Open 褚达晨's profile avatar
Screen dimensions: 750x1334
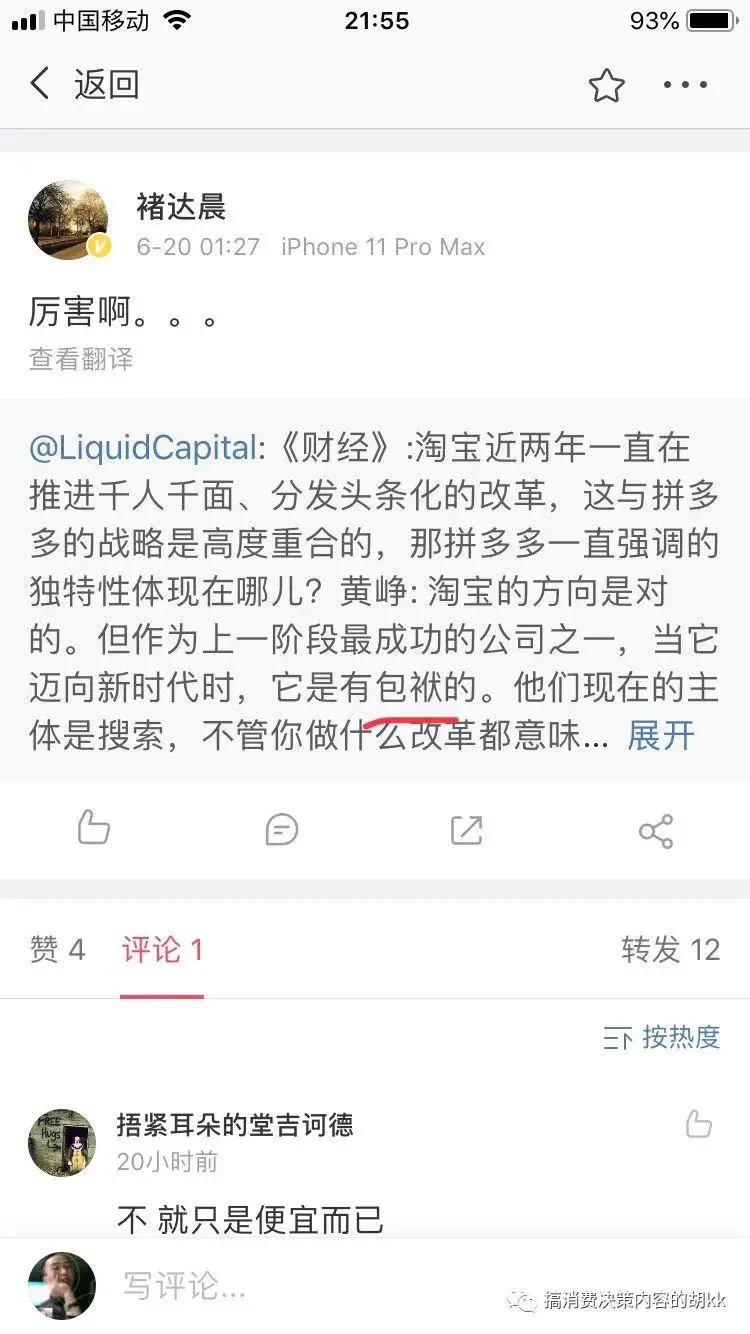[67, 220]
